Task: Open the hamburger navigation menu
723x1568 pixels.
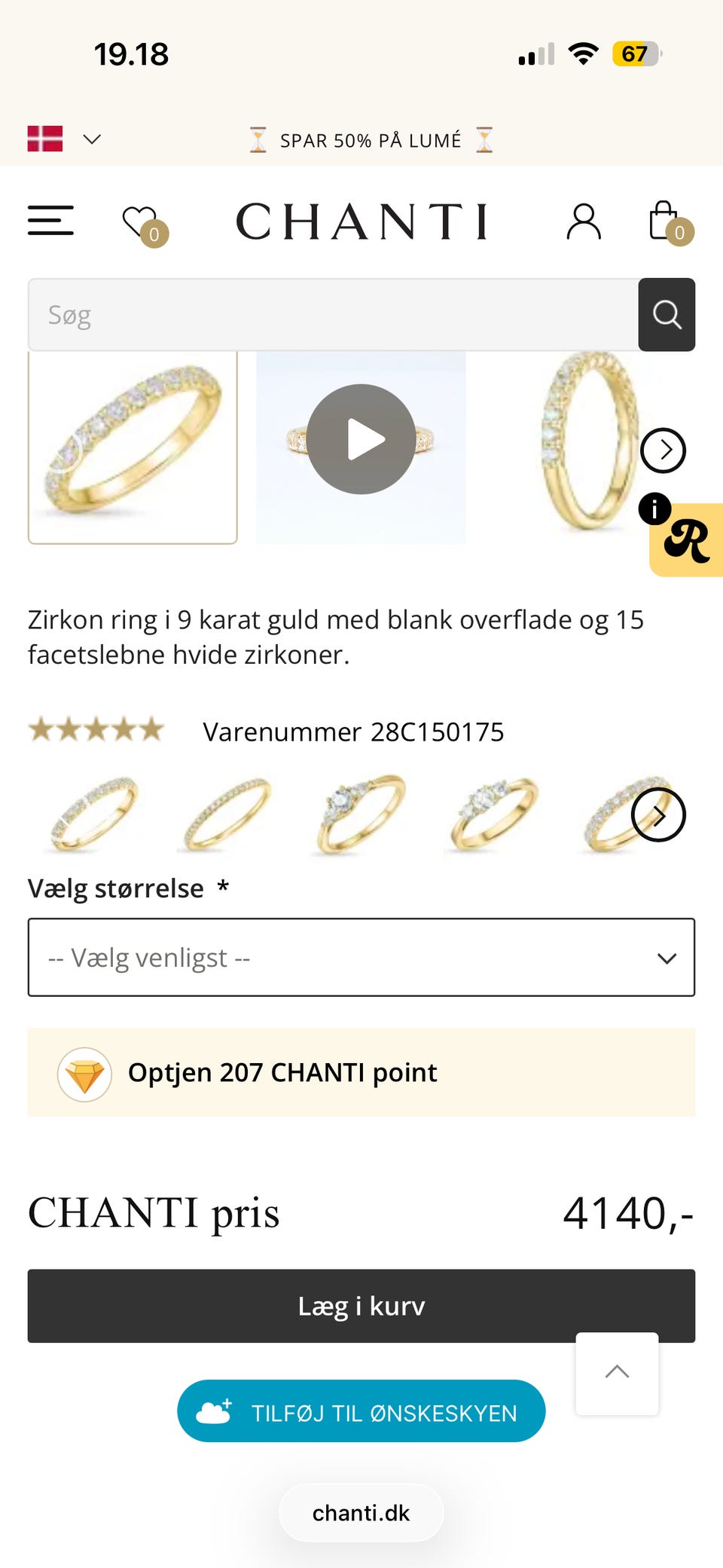Action: (x=50, y=219)
